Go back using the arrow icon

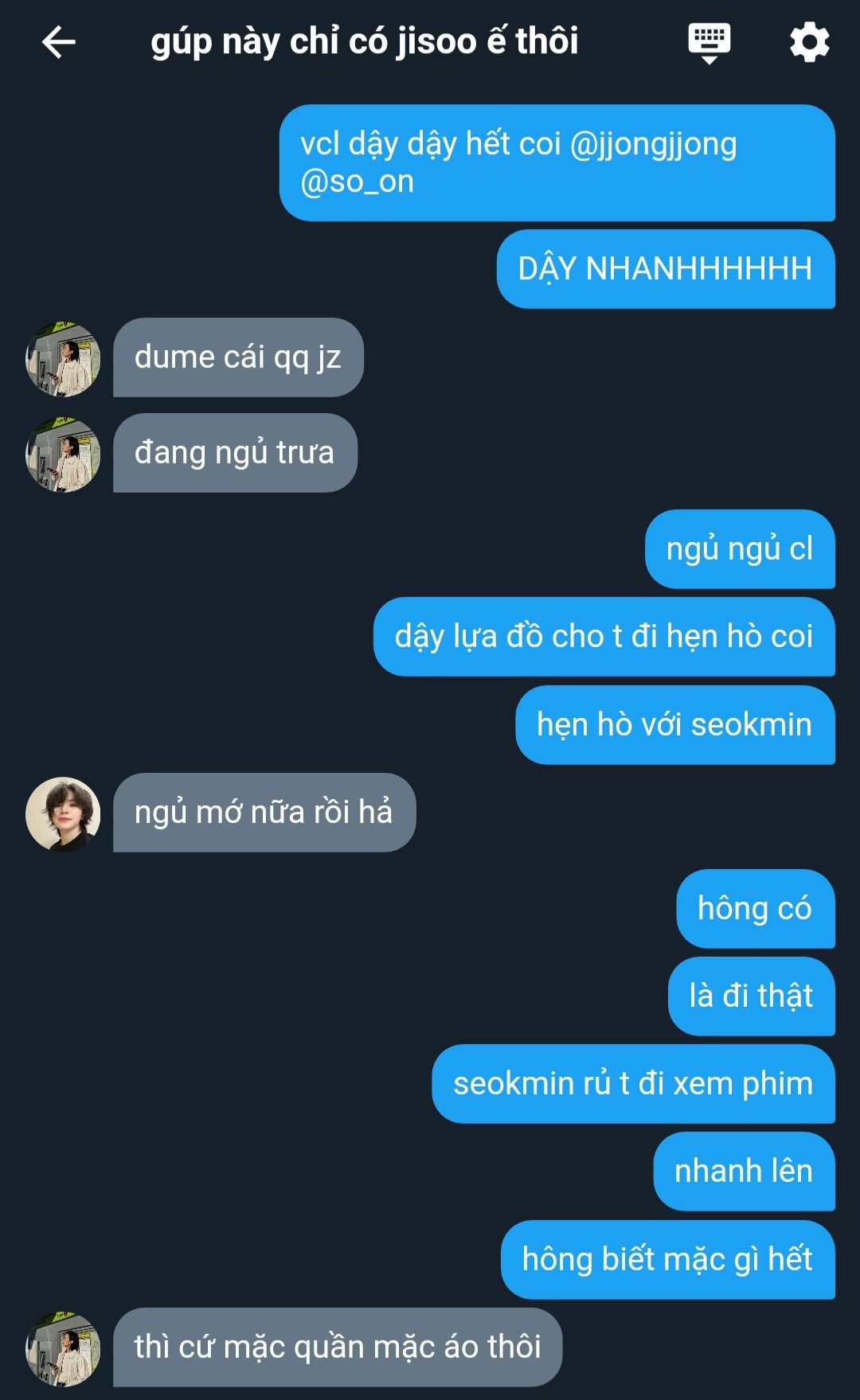tap(58, 42)
